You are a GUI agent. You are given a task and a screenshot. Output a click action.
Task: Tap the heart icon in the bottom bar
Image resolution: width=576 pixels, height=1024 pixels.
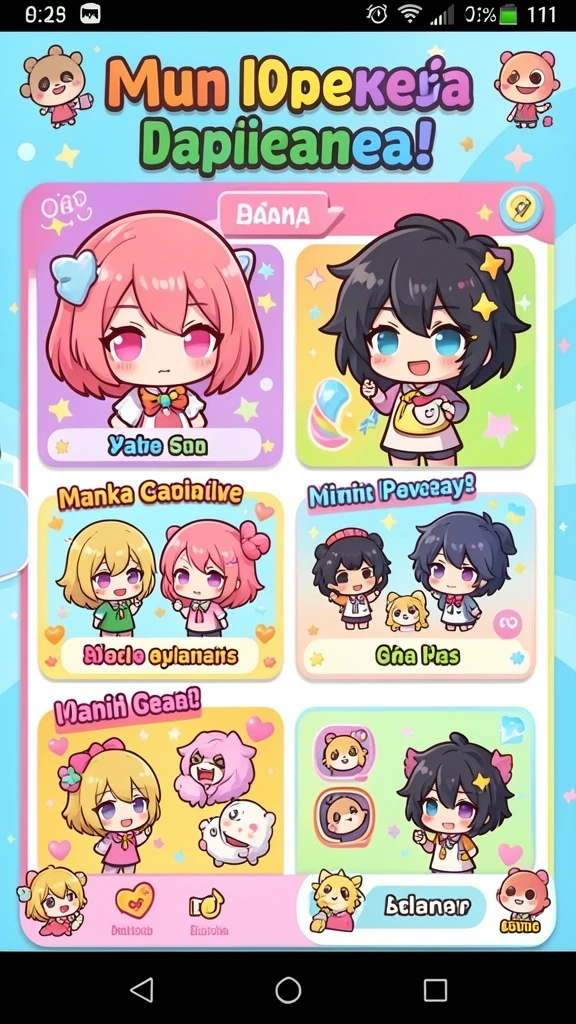pos(134,903)
